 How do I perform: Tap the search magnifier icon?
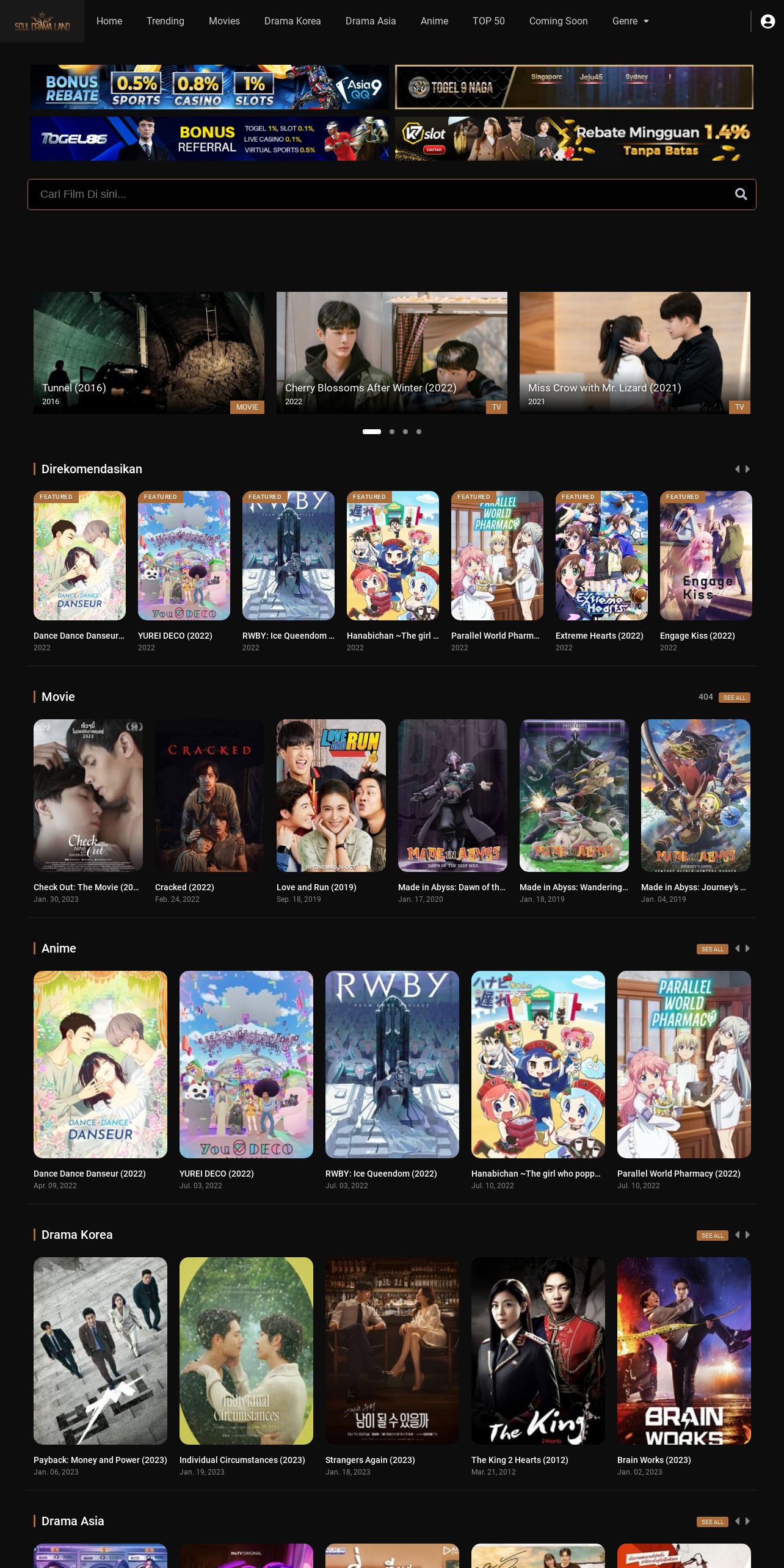pyautogui.click(x=741, y=194)
